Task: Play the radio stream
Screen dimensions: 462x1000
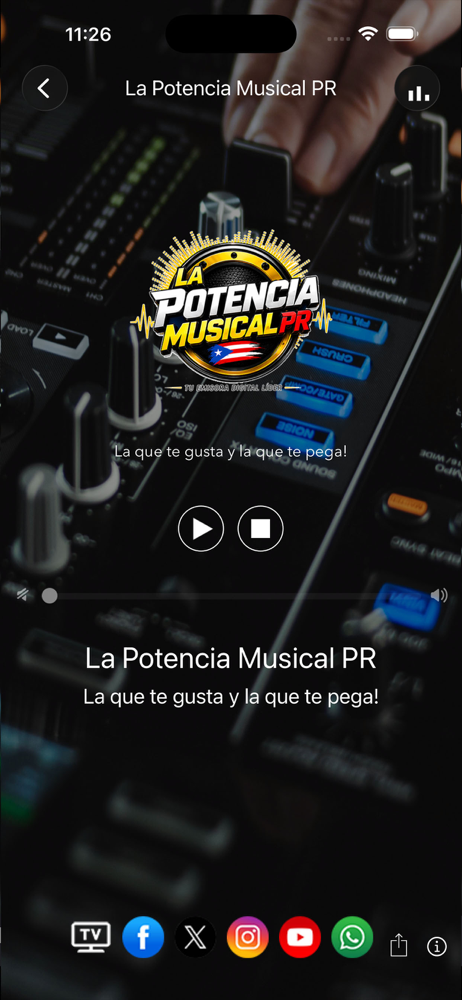Action: 201,528
